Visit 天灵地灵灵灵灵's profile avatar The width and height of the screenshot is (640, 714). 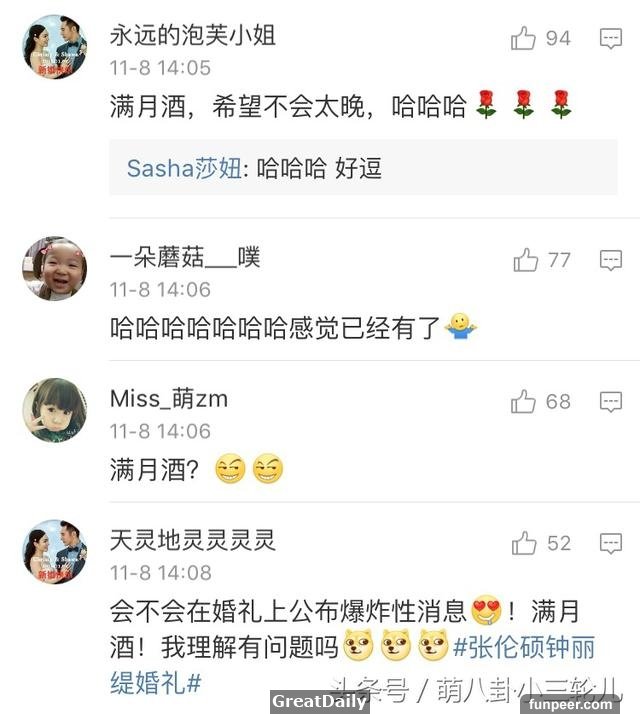tap(54, 552)
